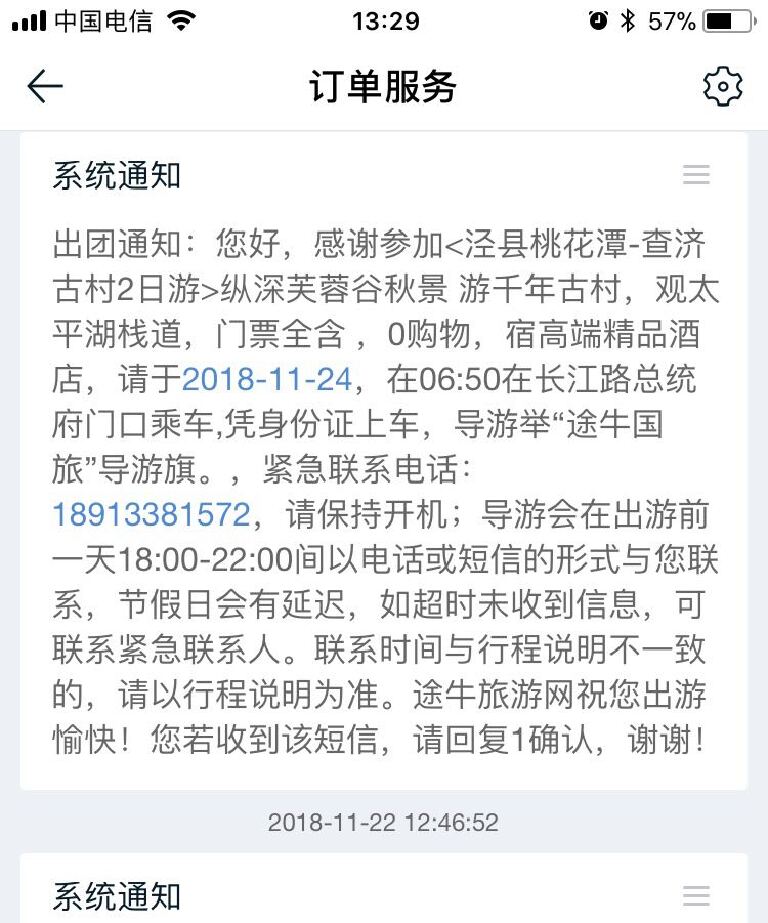Call the emergency number 18913381572
This screenshot has width=768, height=923.
pos(150,515)
